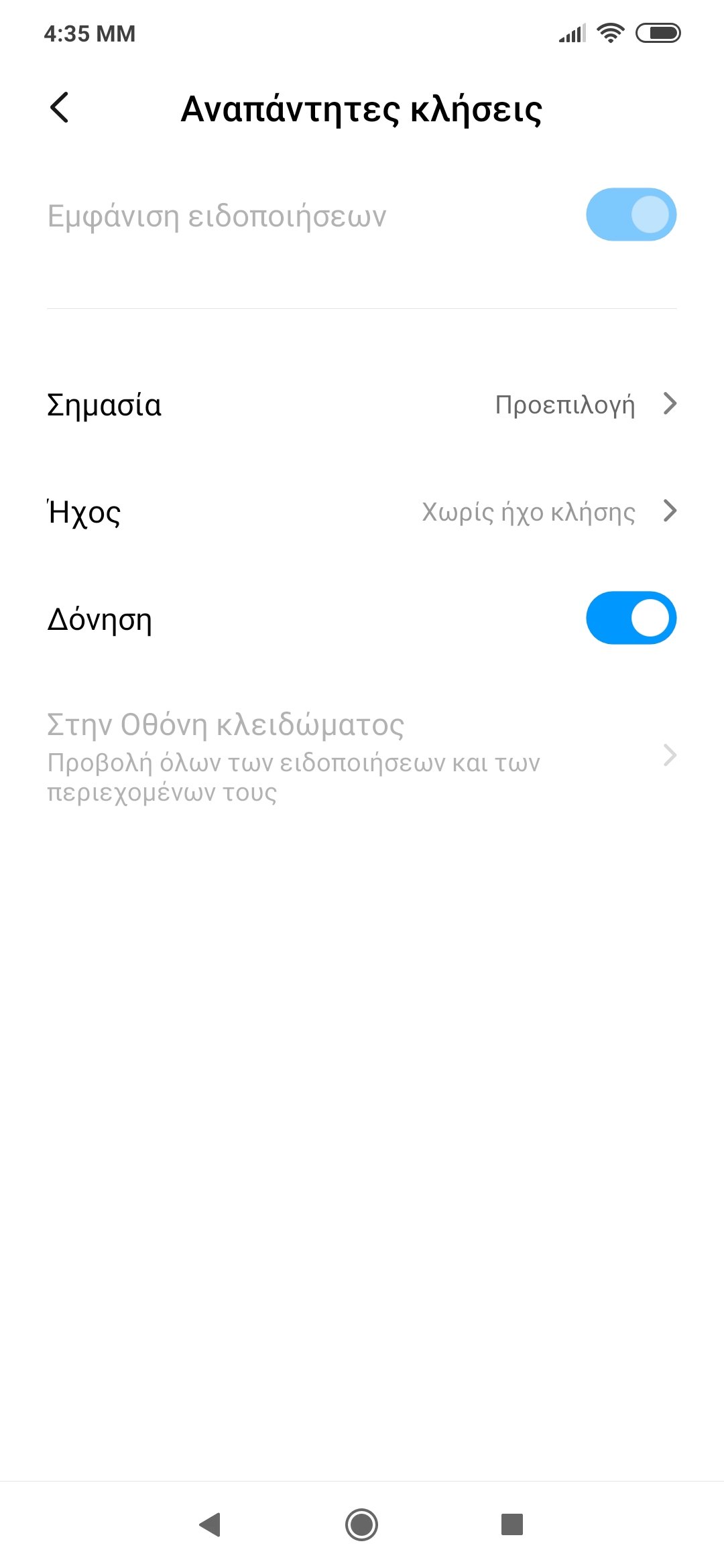
Task: Turn off the Δόνηση switch
Action: pos(631,618)
